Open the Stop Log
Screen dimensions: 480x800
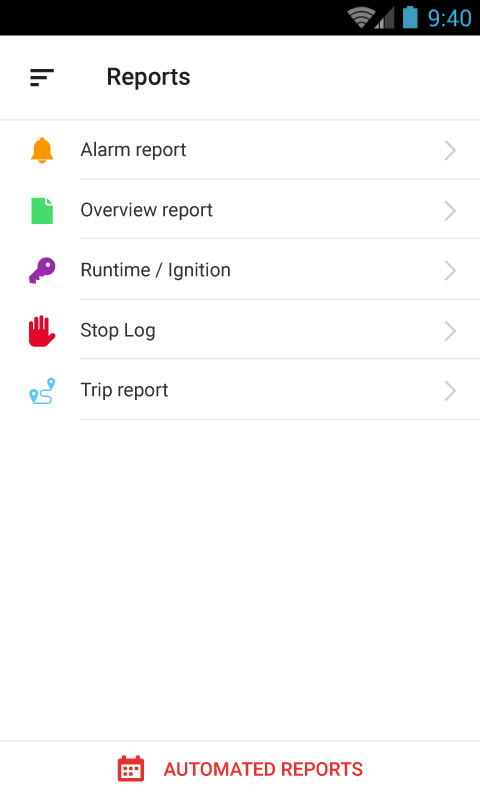[240, 330]
